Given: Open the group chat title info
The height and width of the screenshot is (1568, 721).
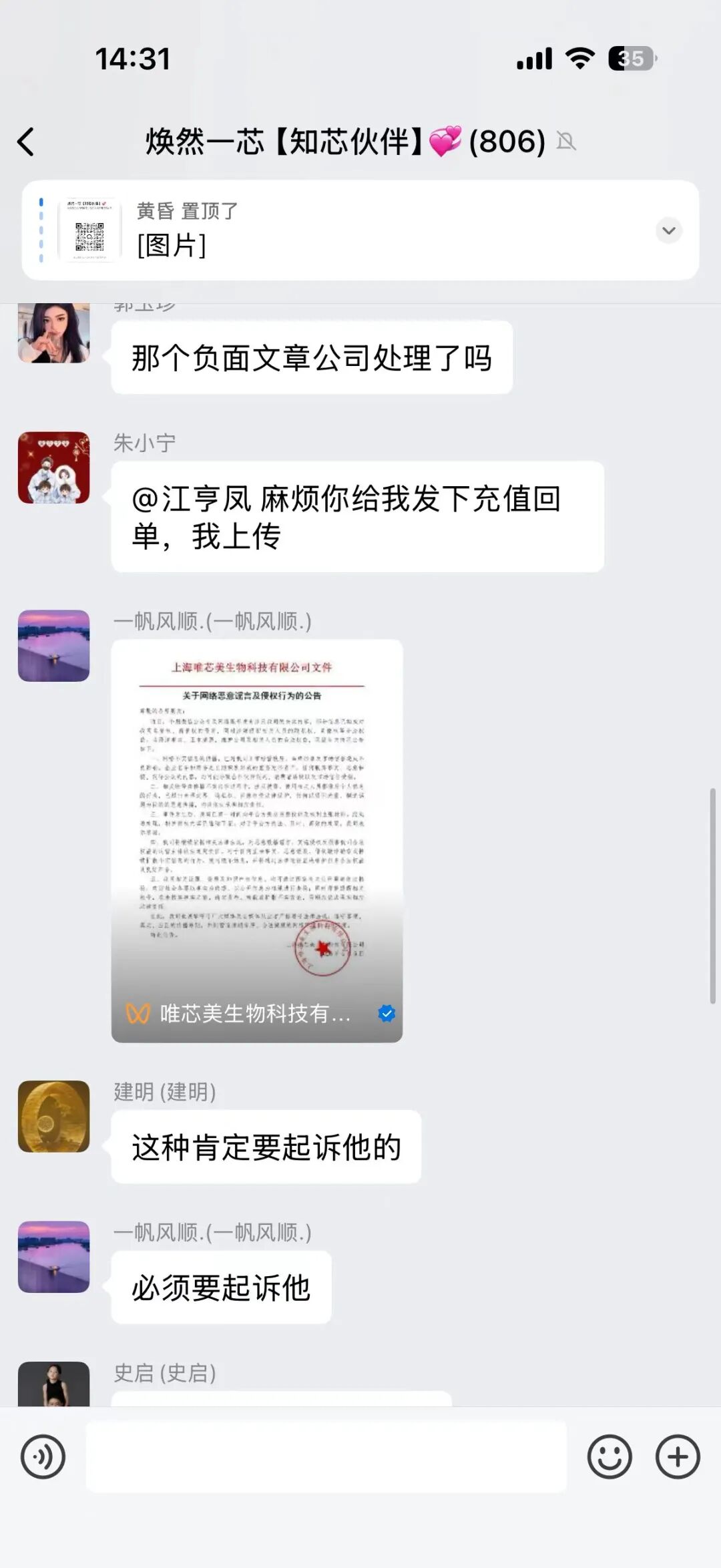Looking at the screenshot, I should [346, 142].
